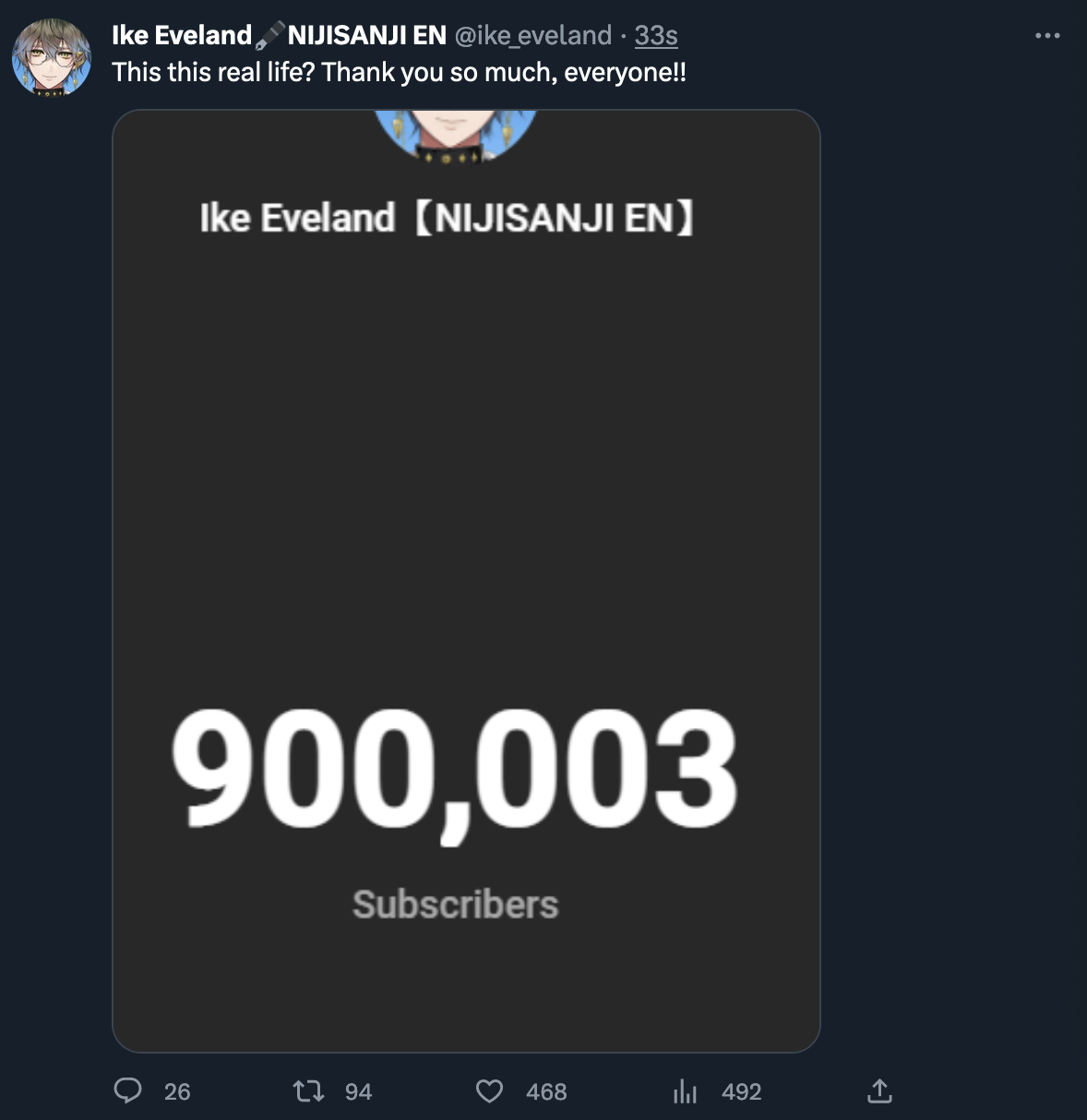This screenshot has height=1120, width=1087.
Task: Retweet Ike Eveland's post
Action: coord(308,1091)
